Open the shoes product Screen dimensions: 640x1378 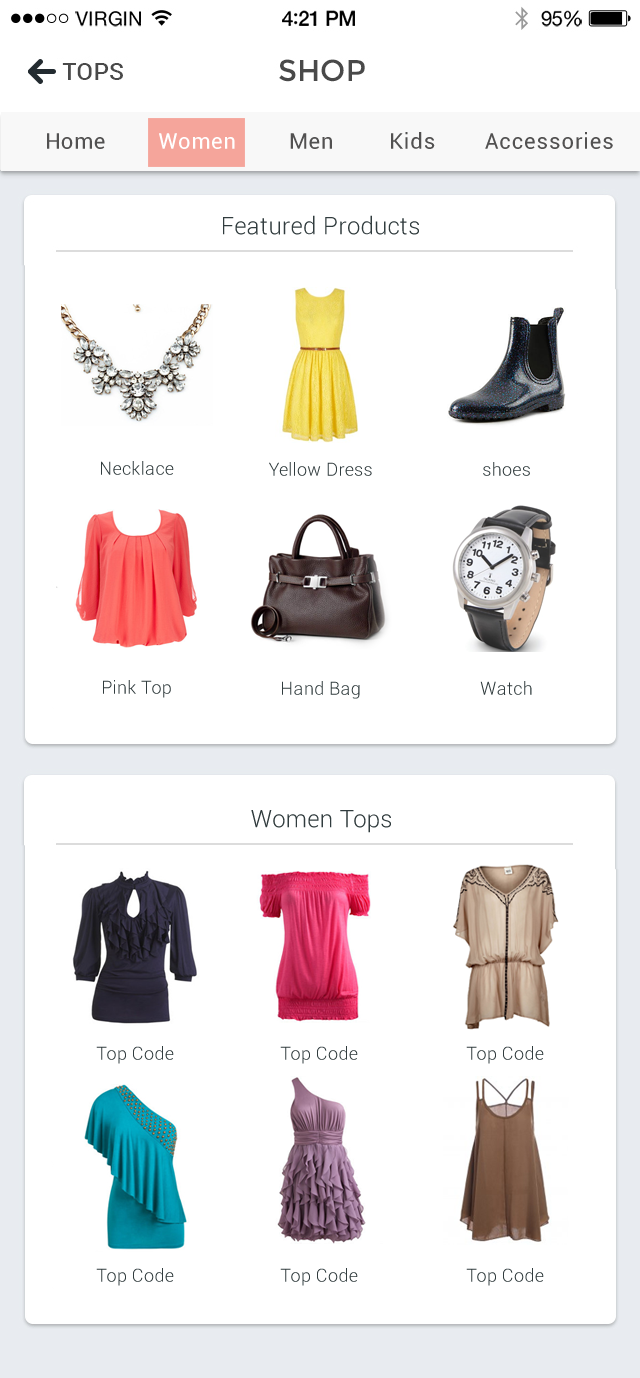click(x=506, y=365)
